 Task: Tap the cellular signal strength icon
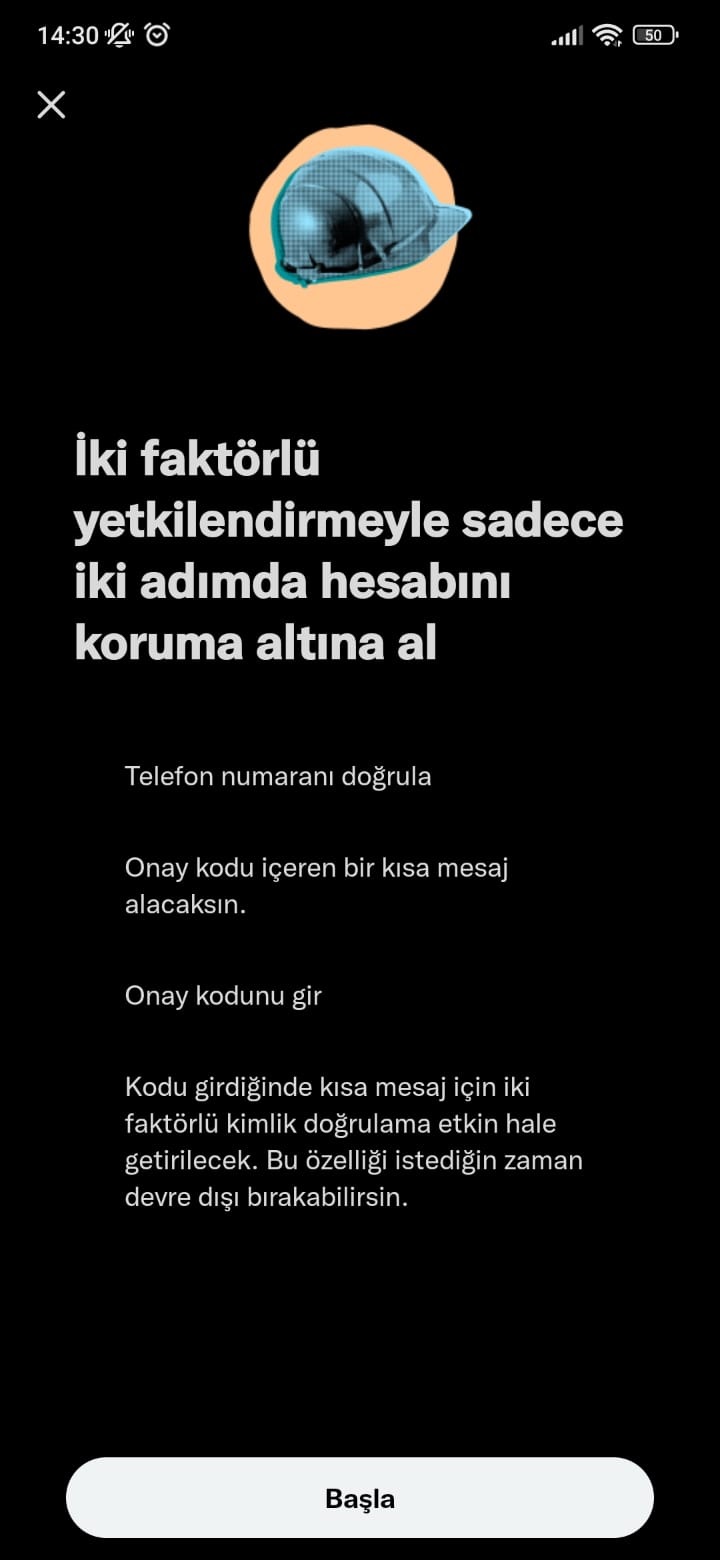(x=565, y=33)
